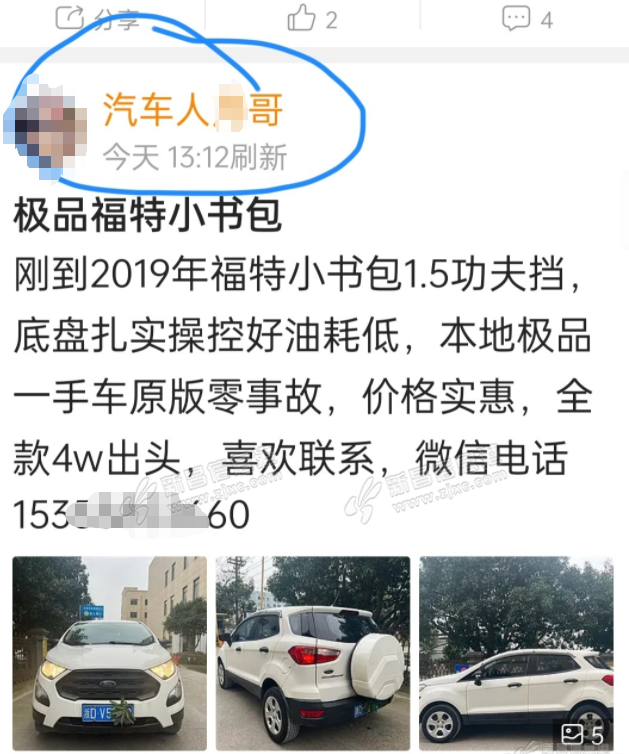Open the poster's blurred profile avatar
Viewport: 629px width, 754px height.
46,128
